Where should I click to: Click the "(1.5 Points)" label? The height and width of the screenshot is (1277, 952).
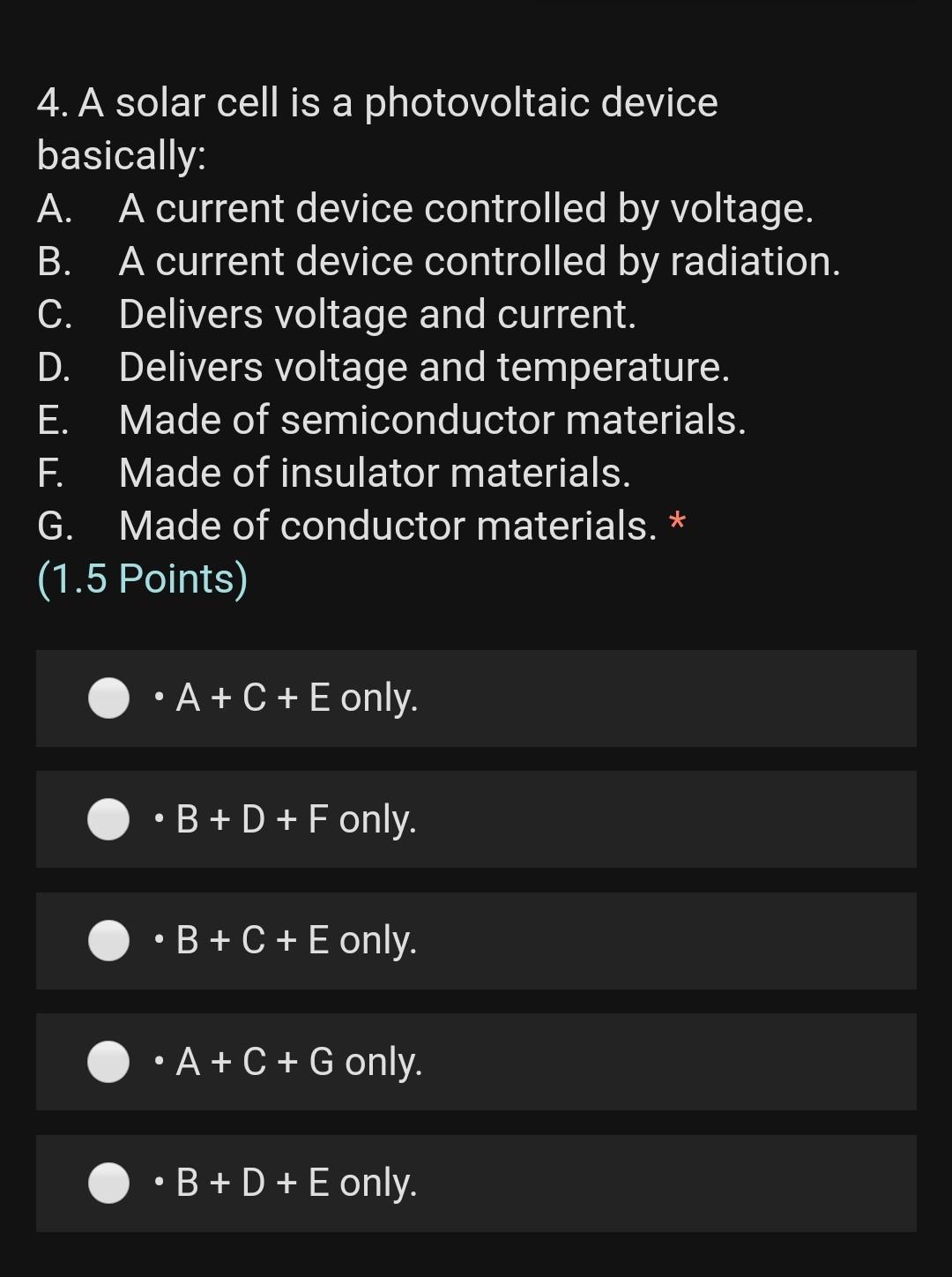(143, 579)
